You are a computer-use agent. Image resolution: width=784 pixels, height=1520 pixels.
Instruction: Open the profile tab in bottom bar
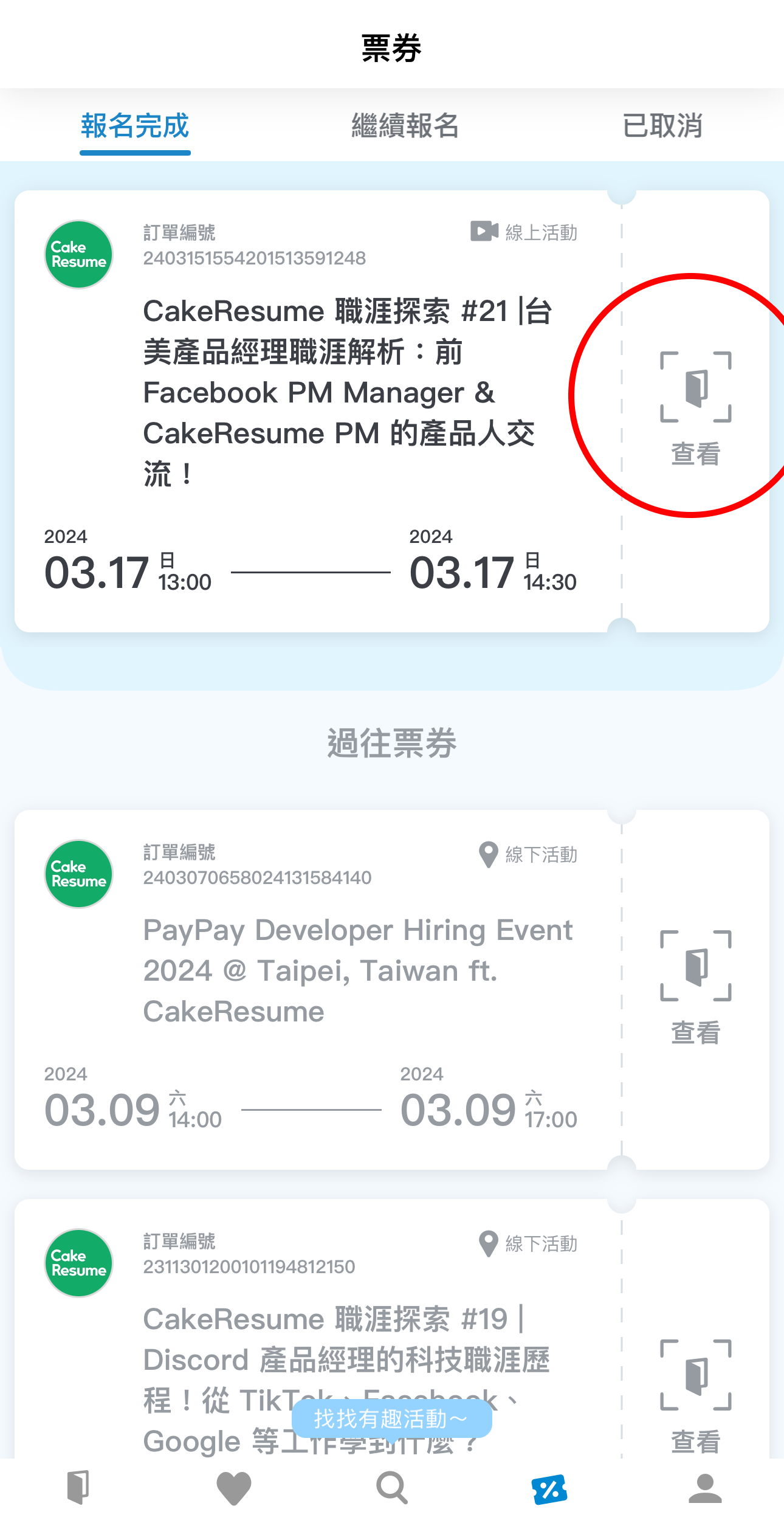pos(705,1488)
